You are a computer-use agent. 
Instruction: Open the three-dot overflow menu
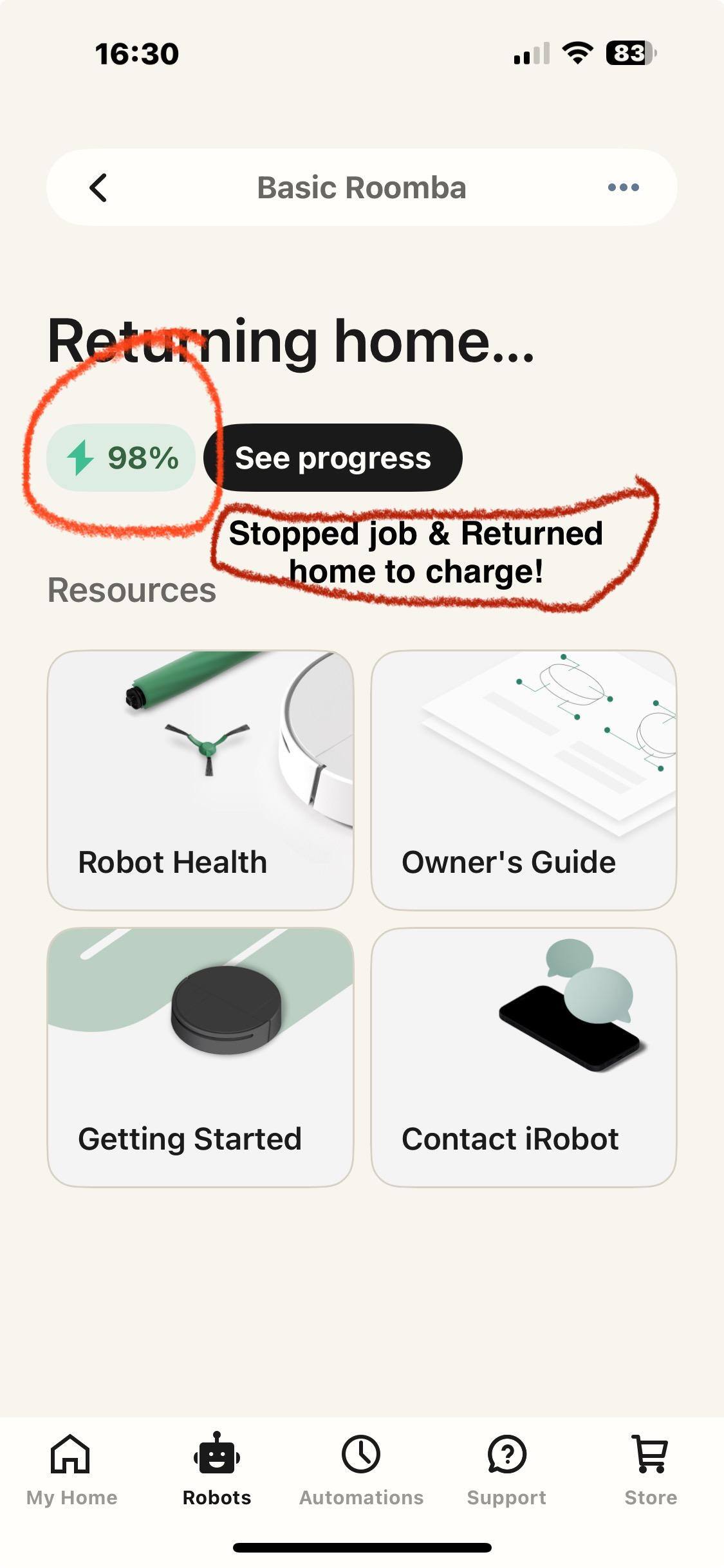click(623, 187)
